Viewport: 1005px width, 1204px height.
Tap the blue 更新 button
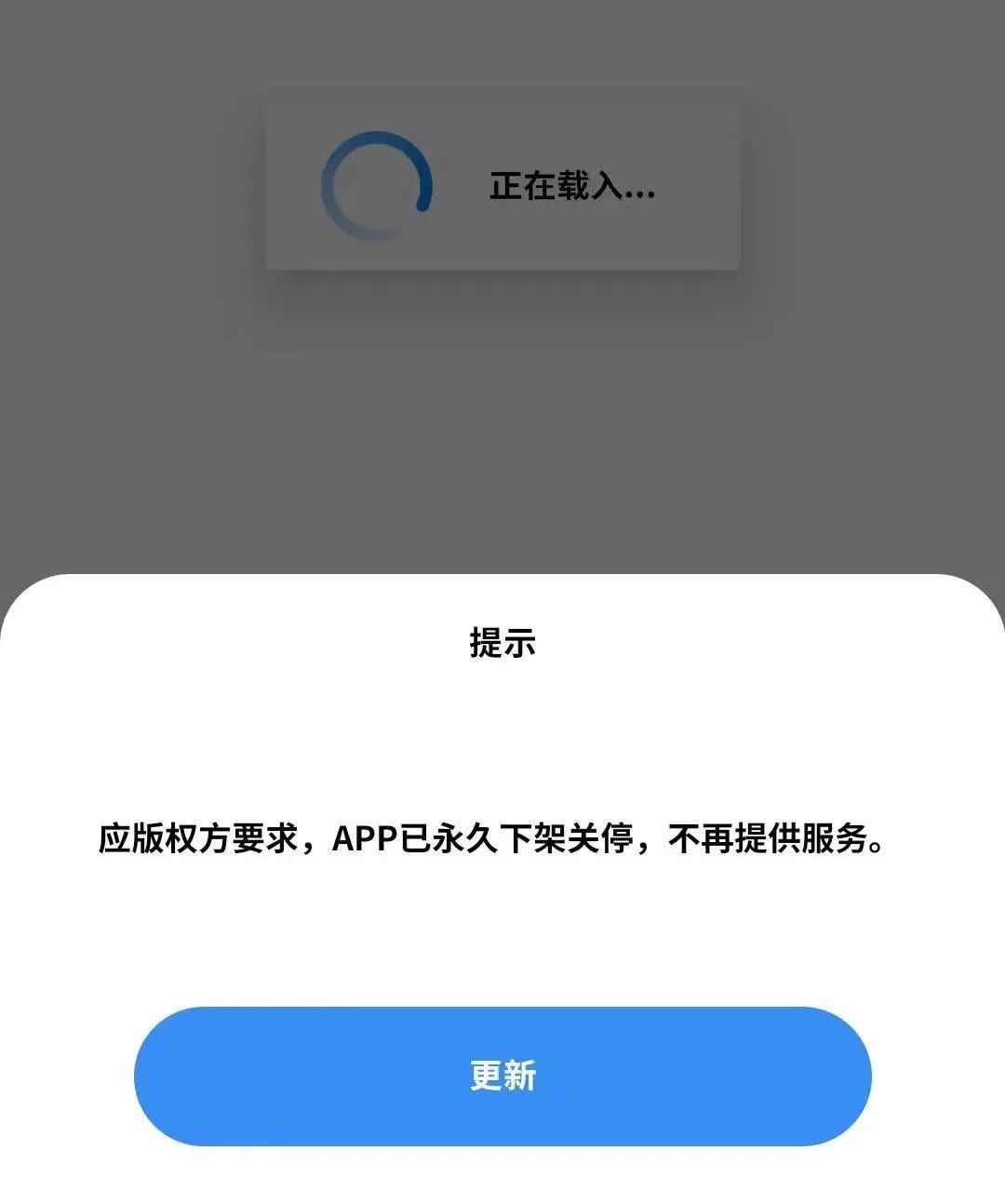coord(502,1076)
